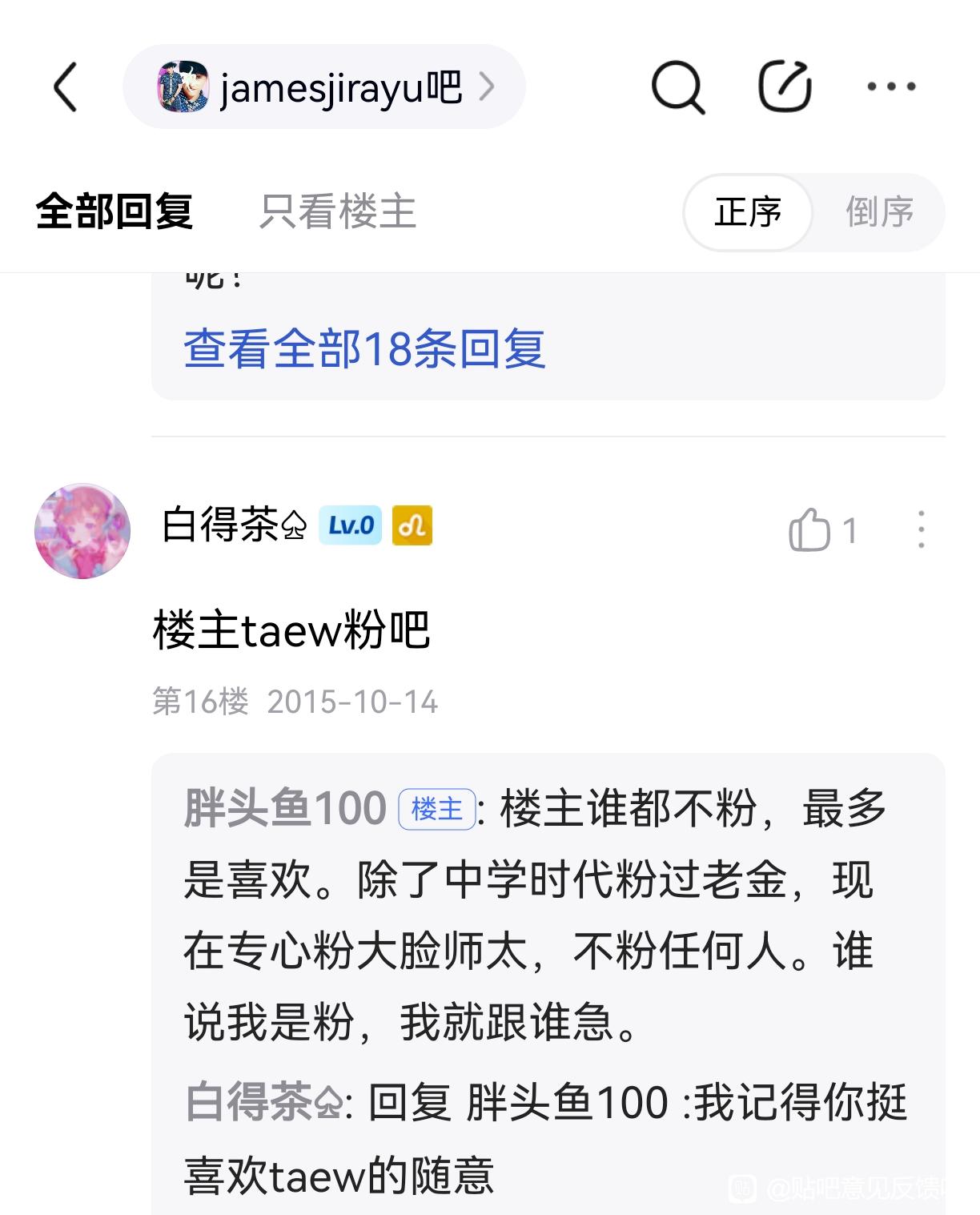980x1215 pixels.
Task: Search within this thread
Action: (677, 86)
